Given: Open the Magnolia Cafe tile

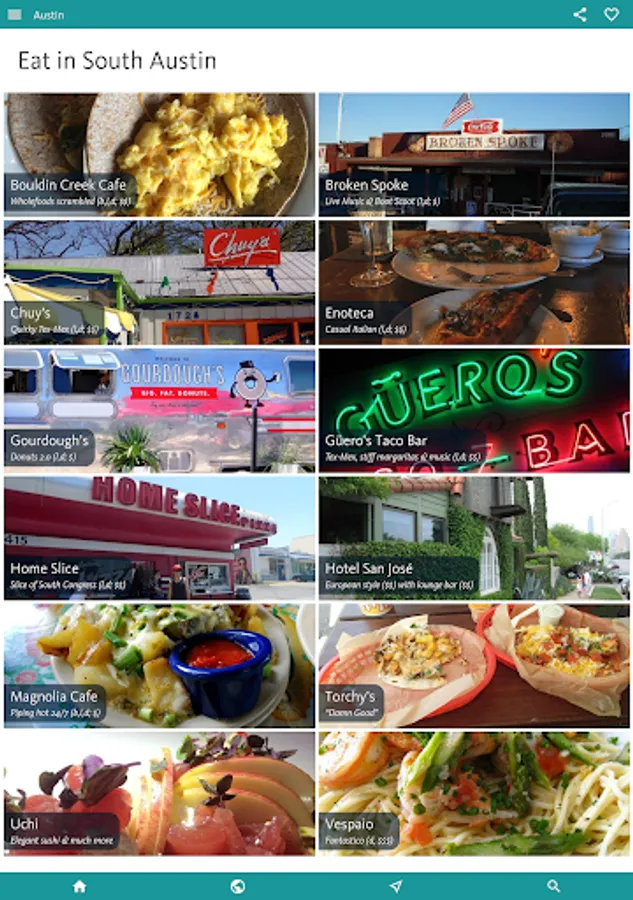Looking at the screenshot, I should 160,665.
